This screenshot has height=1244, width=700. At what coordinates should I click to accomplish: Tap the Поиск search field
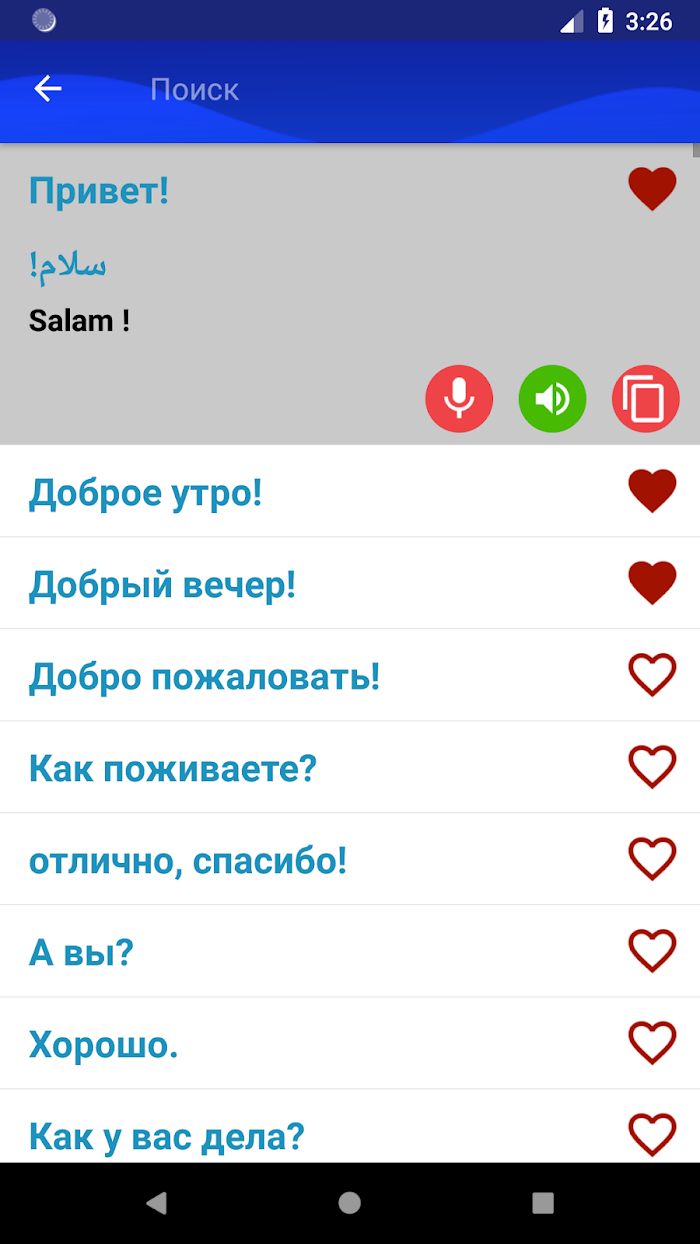tap(400, 90)
